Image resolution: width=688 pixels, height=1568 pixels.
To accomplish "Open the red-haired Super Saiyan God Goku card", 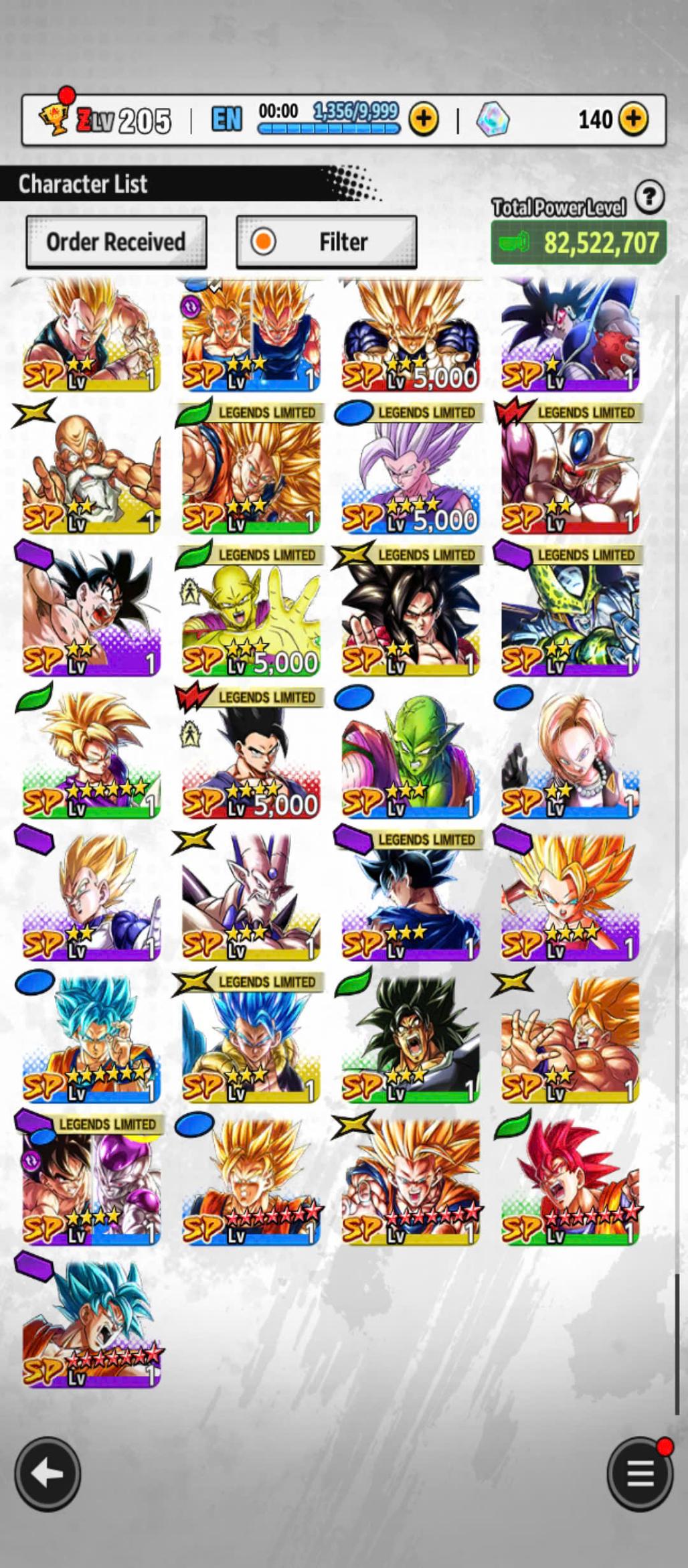I will tap(570, 1185).
